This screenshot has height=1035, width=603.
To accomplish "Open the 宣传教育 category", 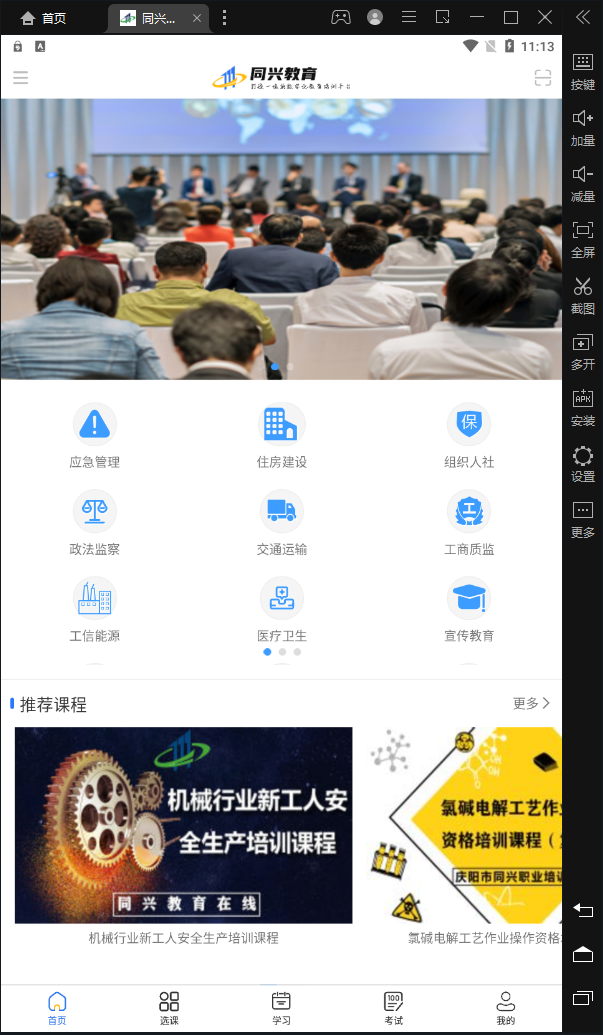I will point(468,609).
